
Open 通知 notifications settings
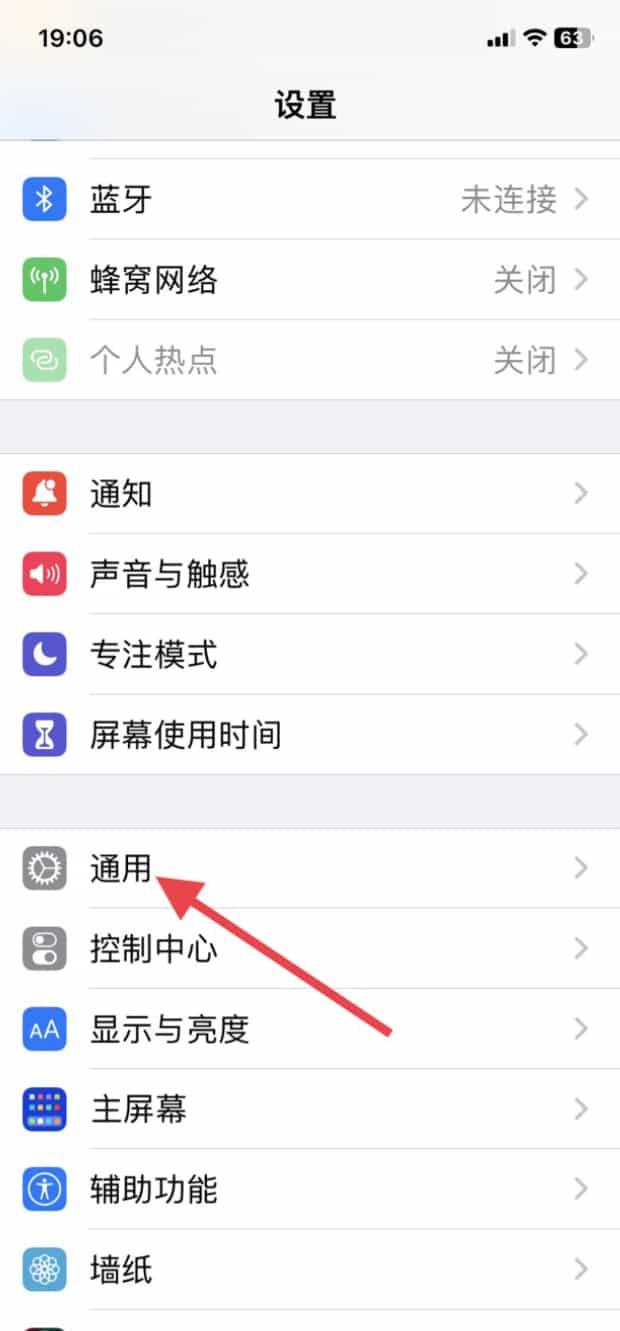point(310,494)
